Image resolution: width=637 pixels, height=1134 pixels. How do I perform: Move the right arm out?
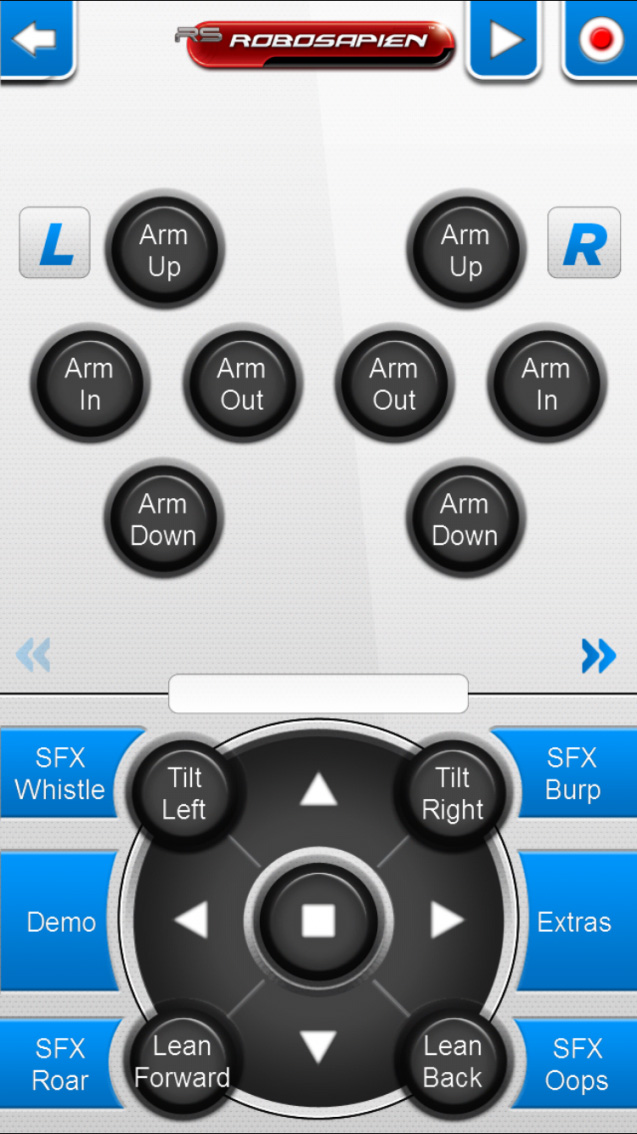393,384
